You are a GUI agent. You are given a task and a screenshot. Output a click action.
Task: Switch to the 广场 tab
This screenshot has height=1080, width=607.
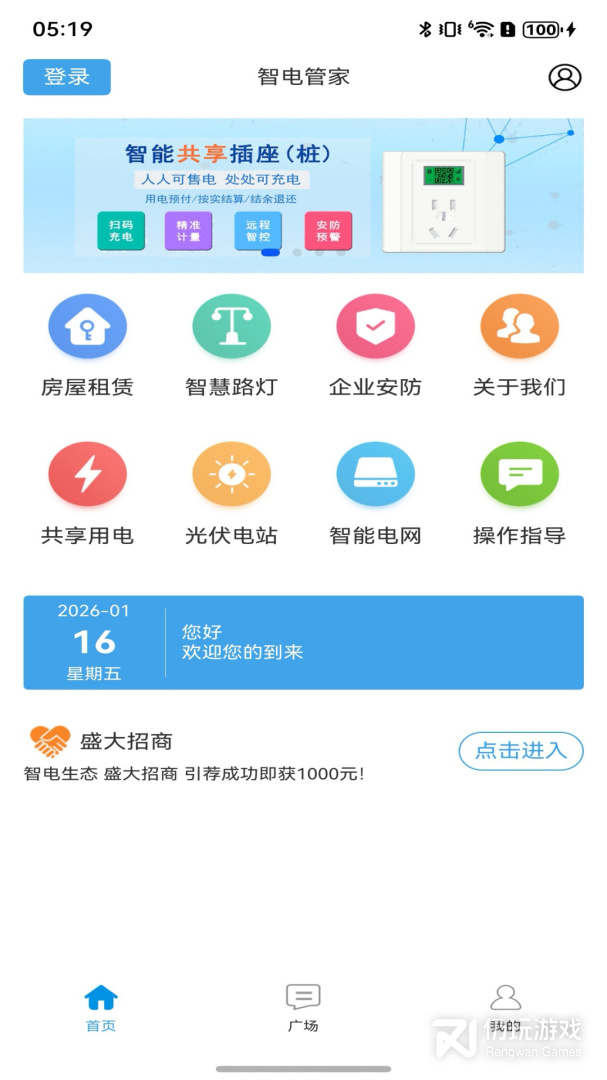[x=303, y=1007]
